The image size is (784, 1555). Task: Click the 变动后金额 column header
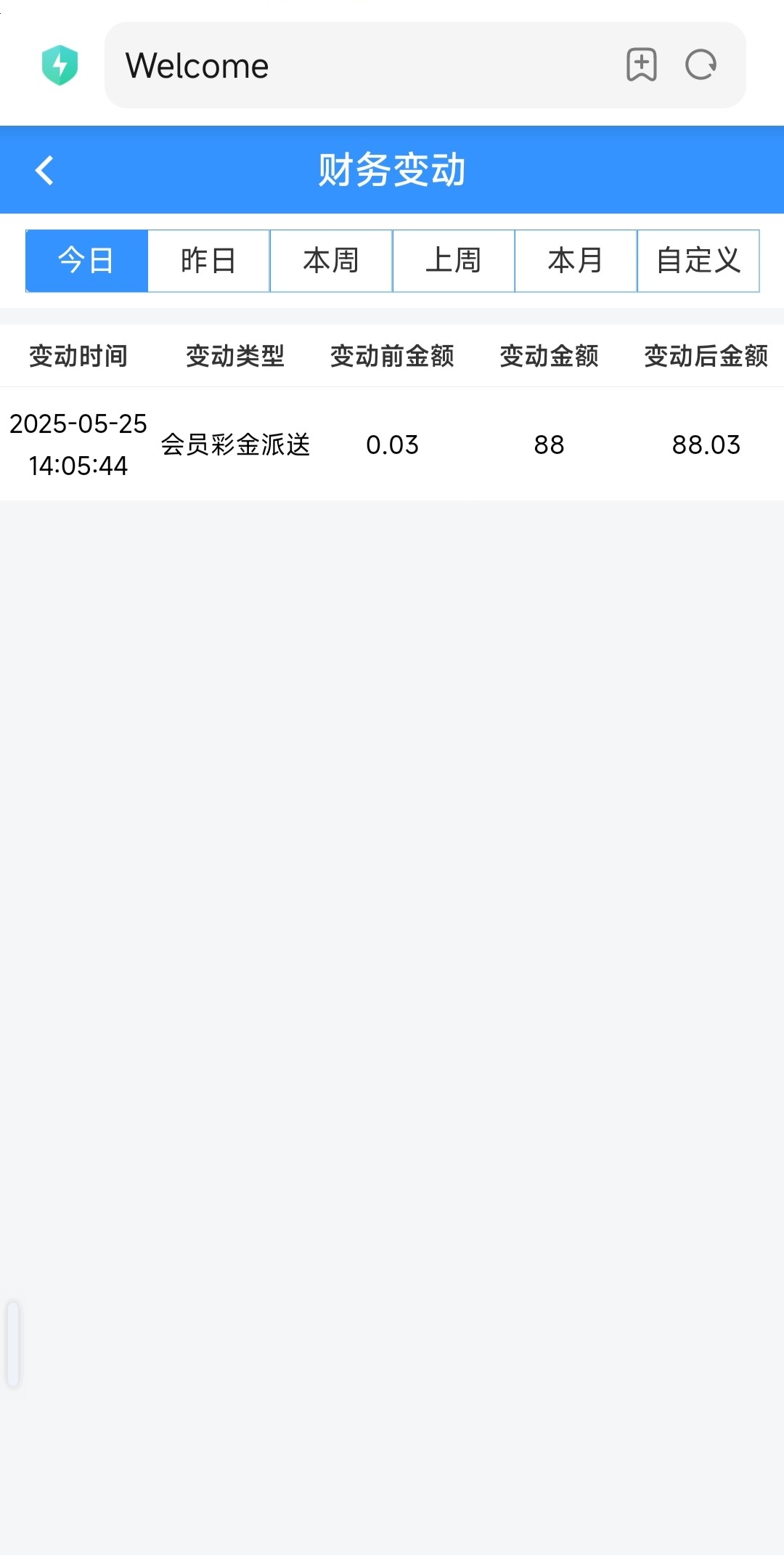[x=706, y=356]
